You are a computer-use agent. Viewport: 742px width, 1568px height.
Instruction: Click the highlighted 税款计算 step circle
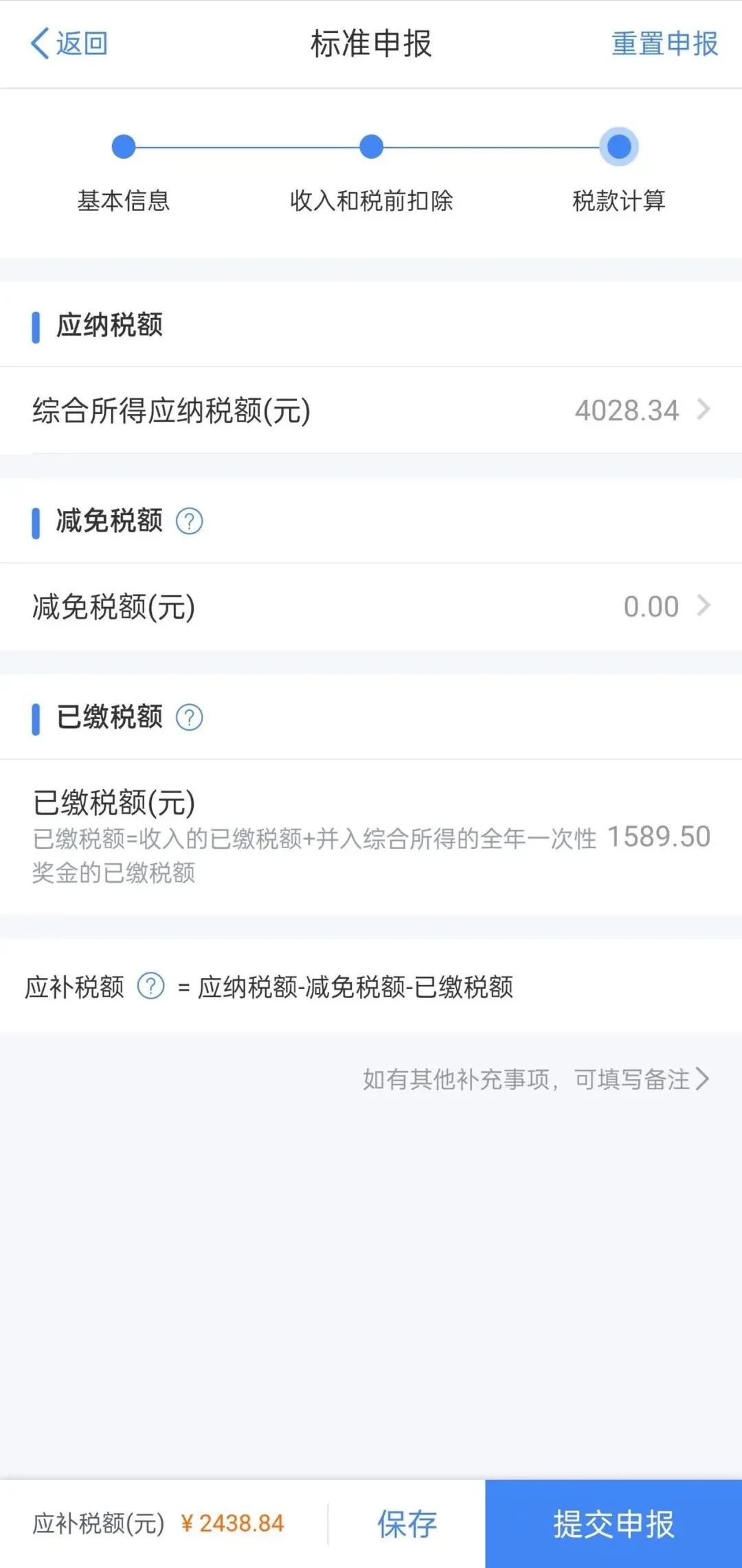pyautogui.click(x=618, y=146)
